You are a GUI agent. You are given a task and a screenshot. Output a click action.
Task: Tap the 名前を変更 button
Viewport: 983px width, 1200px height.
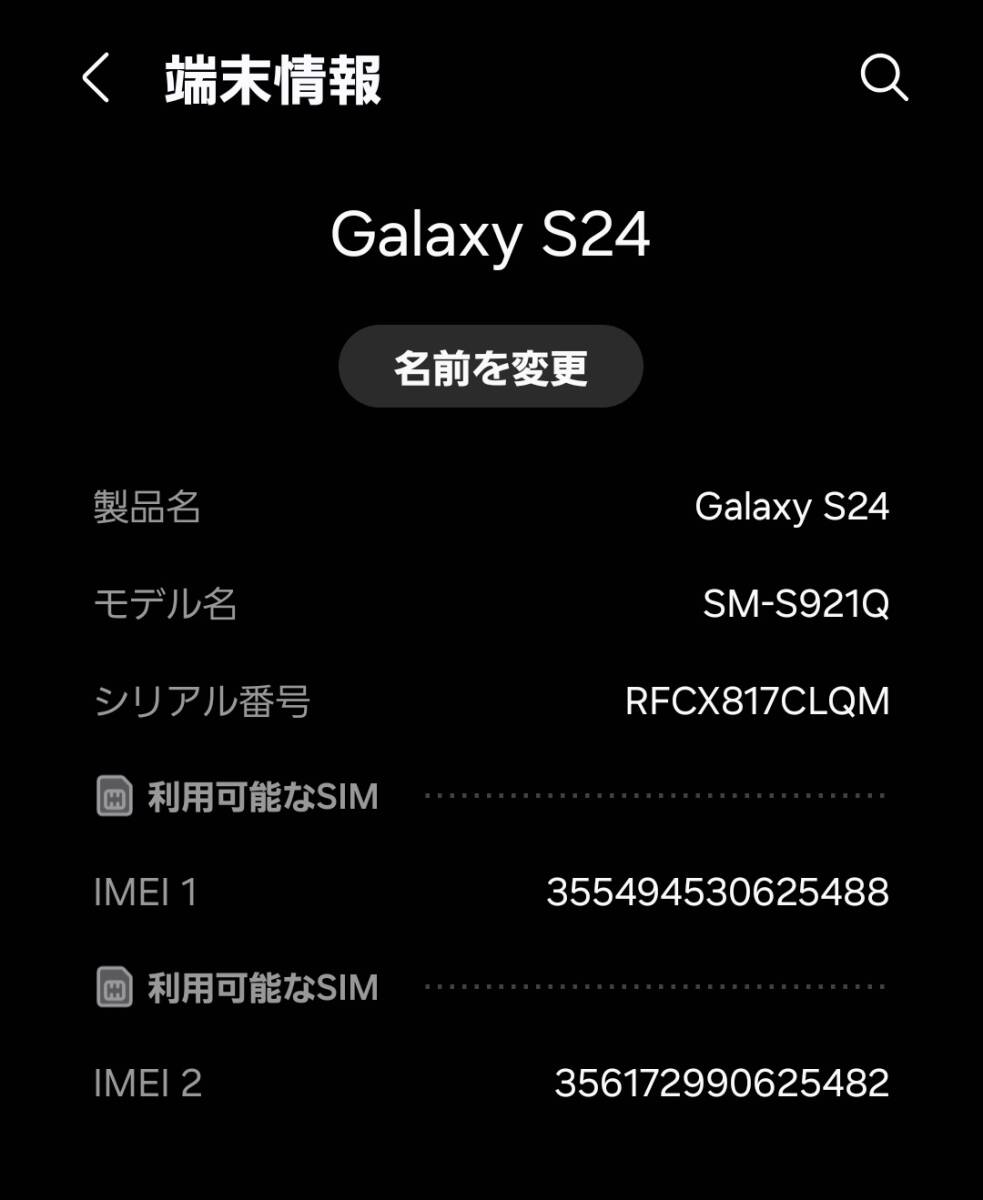click(x=490, y=367)
